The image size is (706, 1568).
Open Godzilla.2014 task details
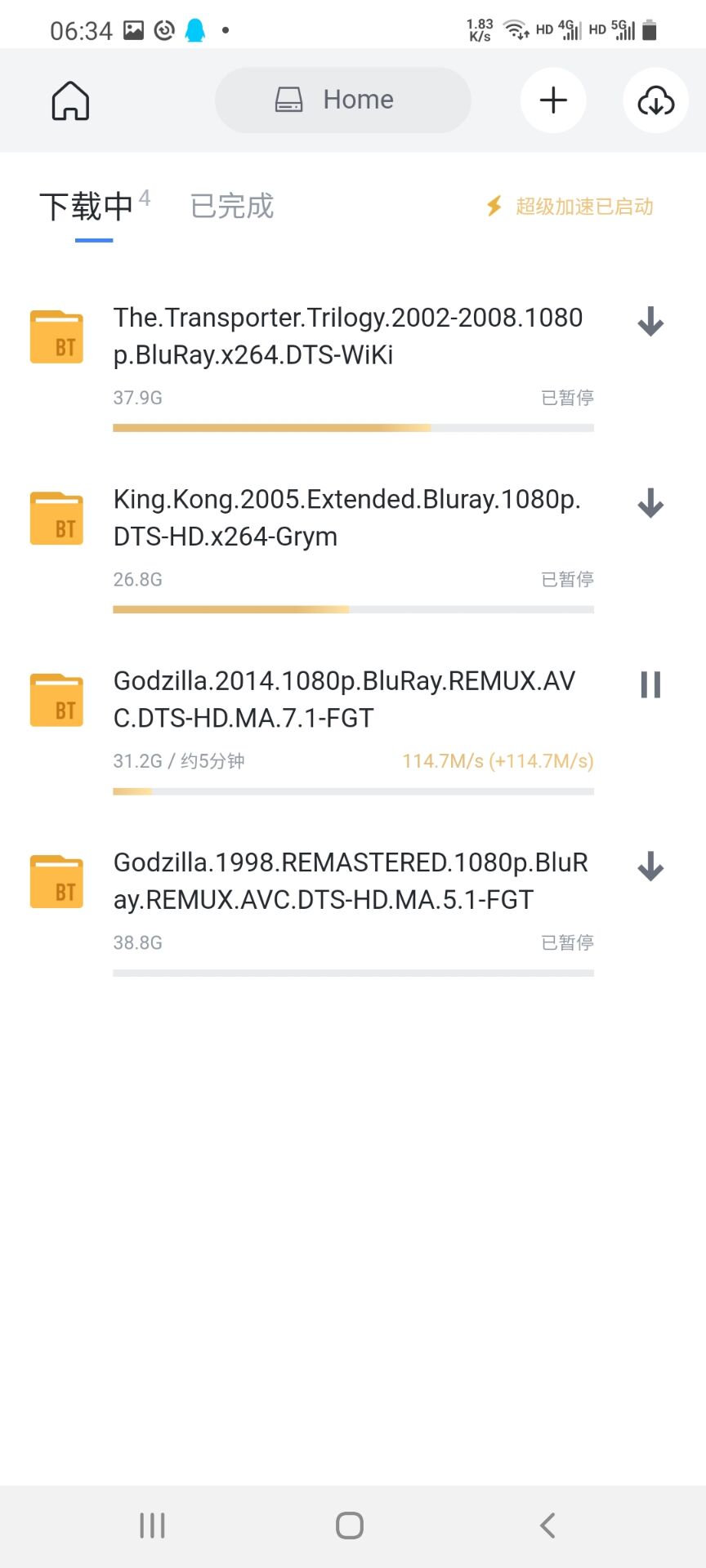[x=347, y=699]
